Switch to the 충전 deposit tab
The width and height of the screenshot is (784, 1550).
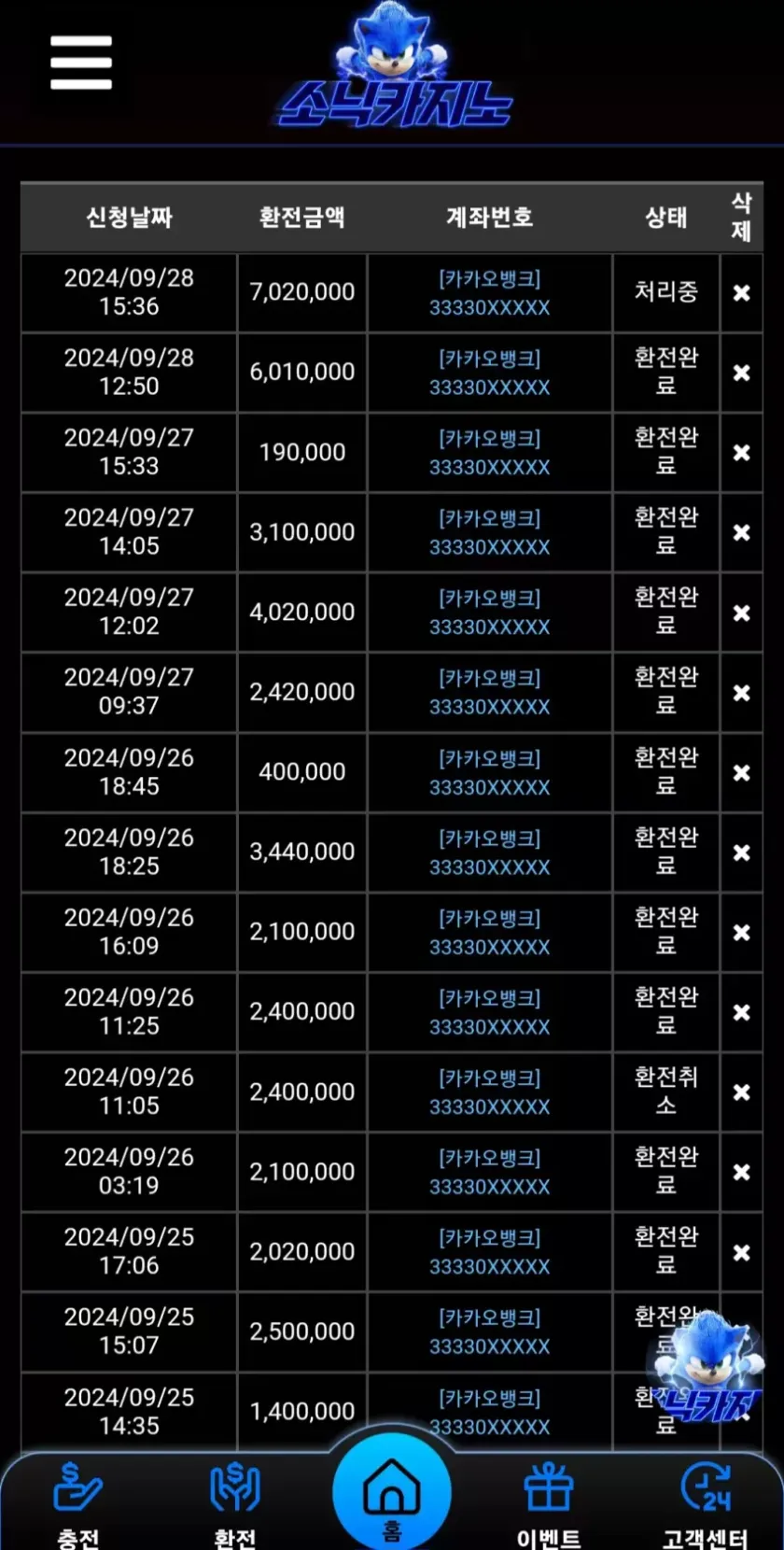[x=78, y=1505]
